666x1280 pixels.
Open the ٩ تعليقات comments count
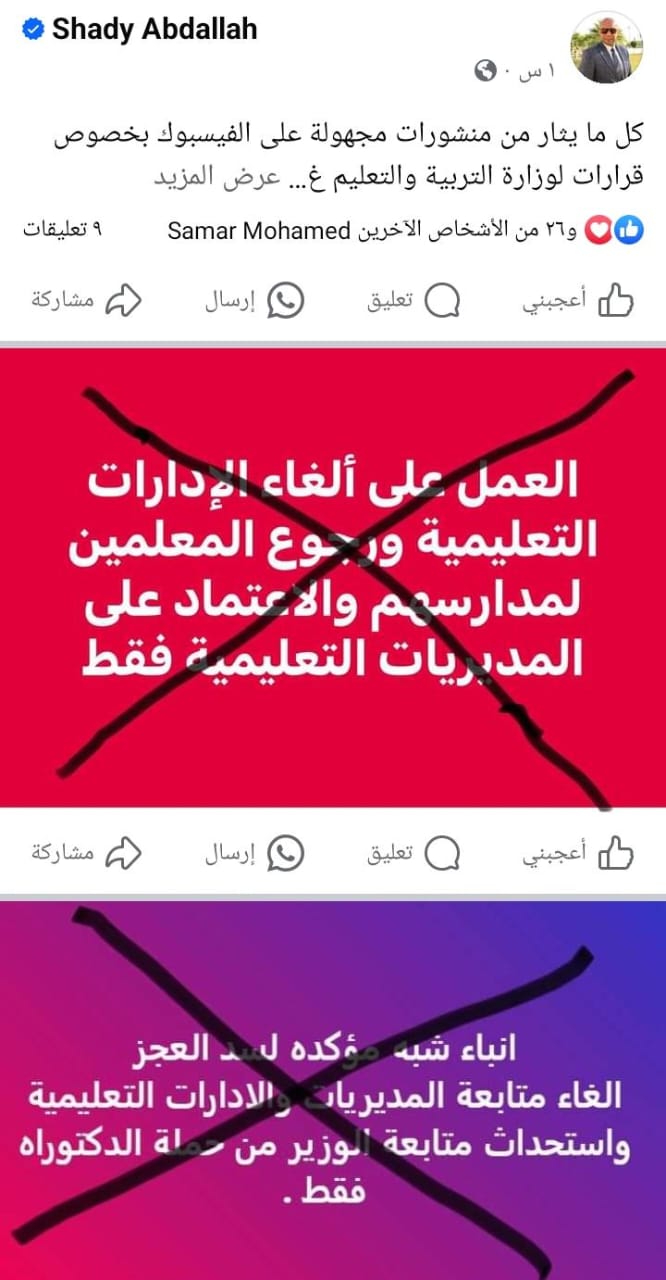click(62, 232)
